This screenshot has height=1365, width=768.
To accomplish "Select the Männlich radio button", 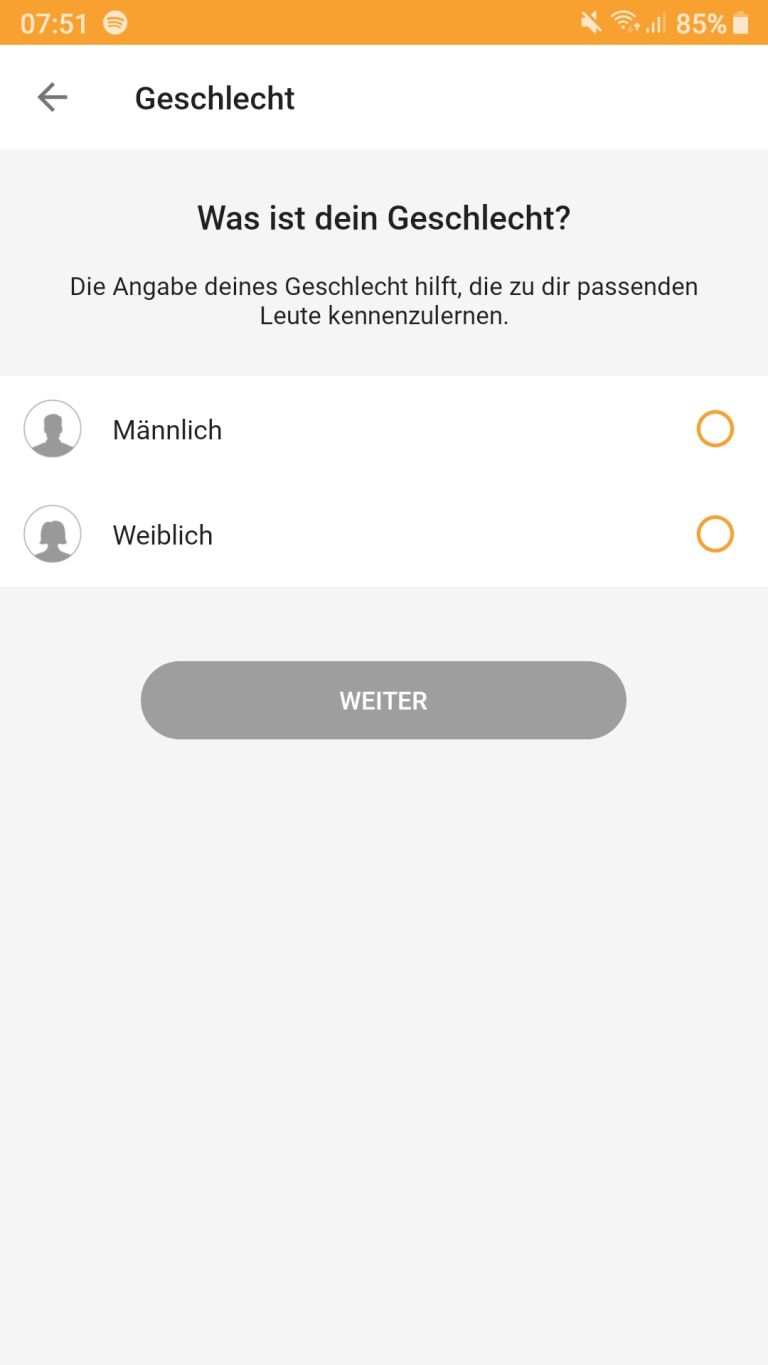I will (715, 428).
